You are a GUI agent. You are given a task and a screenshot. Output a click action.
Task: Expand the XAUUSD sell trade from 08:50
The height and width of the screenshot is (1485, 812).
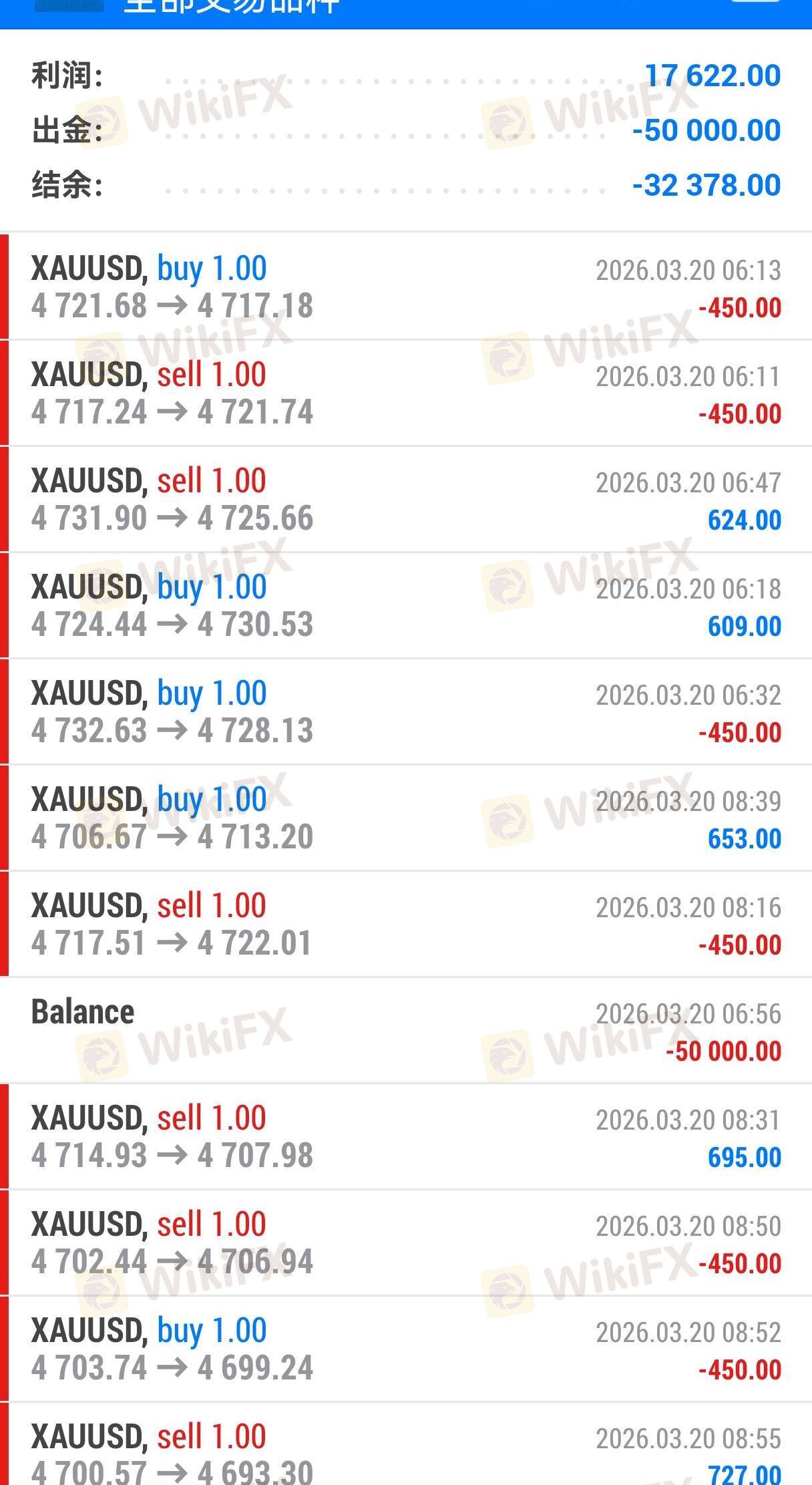(x=406, y=1243)
